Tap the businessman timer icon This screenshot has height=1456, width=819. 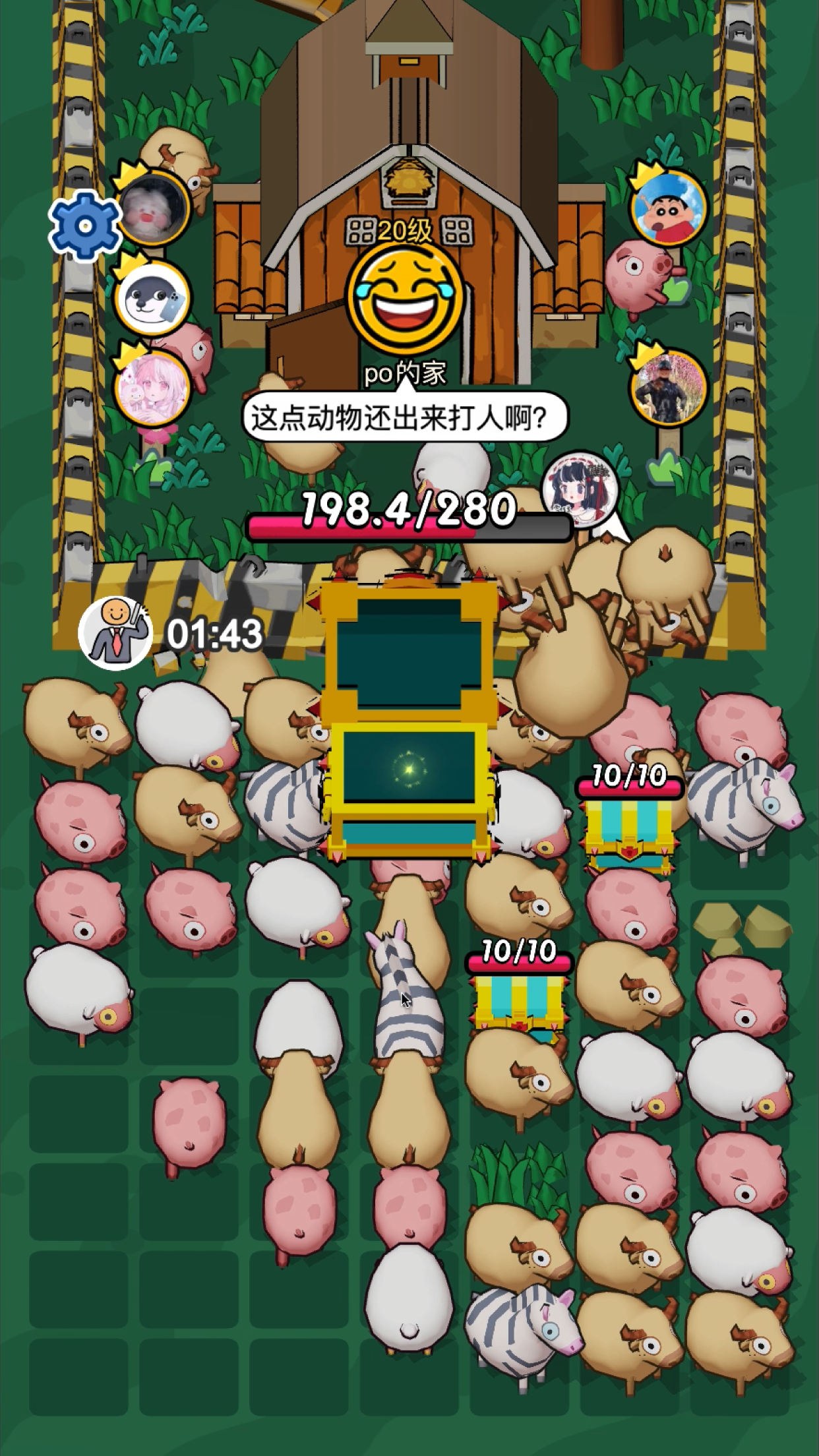(116, 633)
